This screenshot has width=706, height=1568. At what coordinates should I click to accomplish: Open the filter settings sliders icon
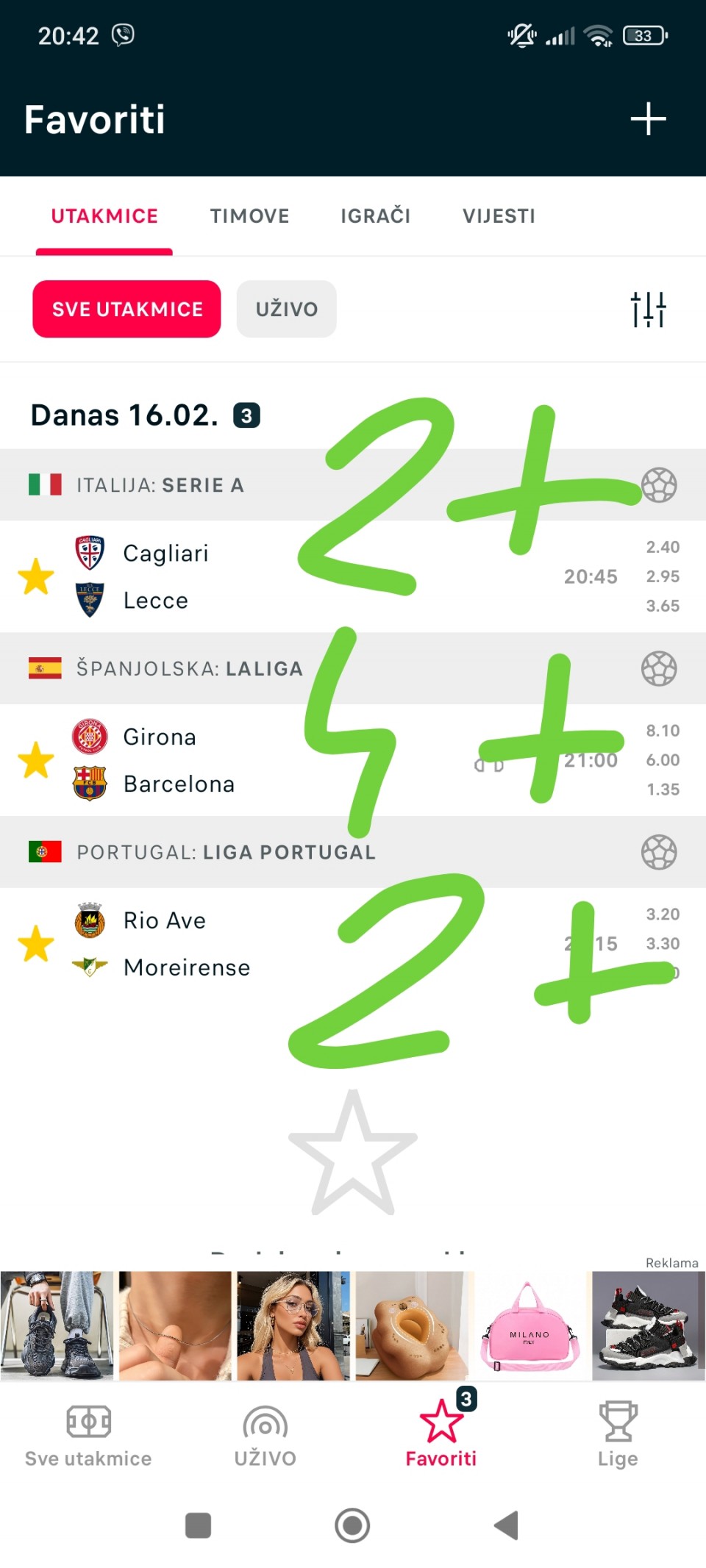[x=648, y=309]
